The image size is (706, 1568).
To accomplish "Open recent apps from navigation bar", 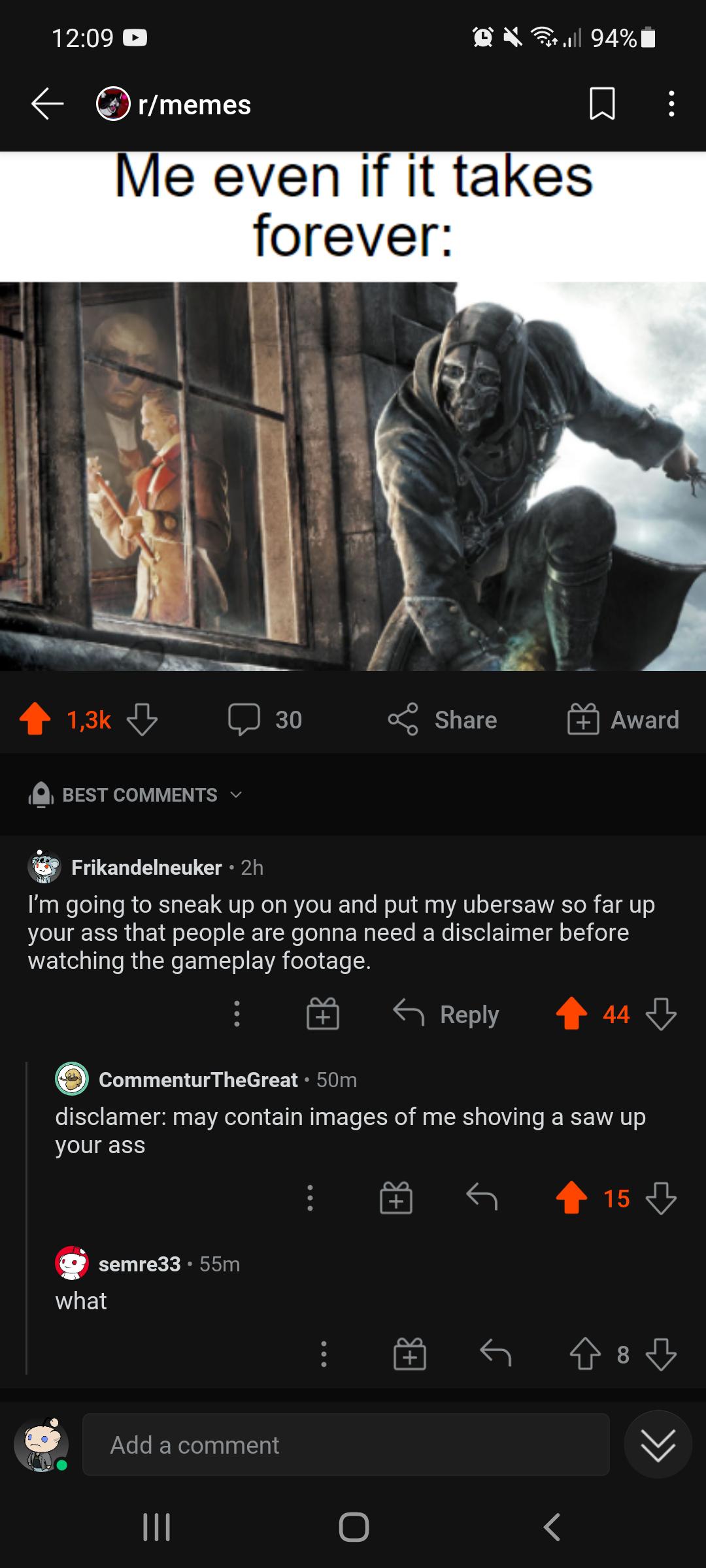I will [156, 1527].
